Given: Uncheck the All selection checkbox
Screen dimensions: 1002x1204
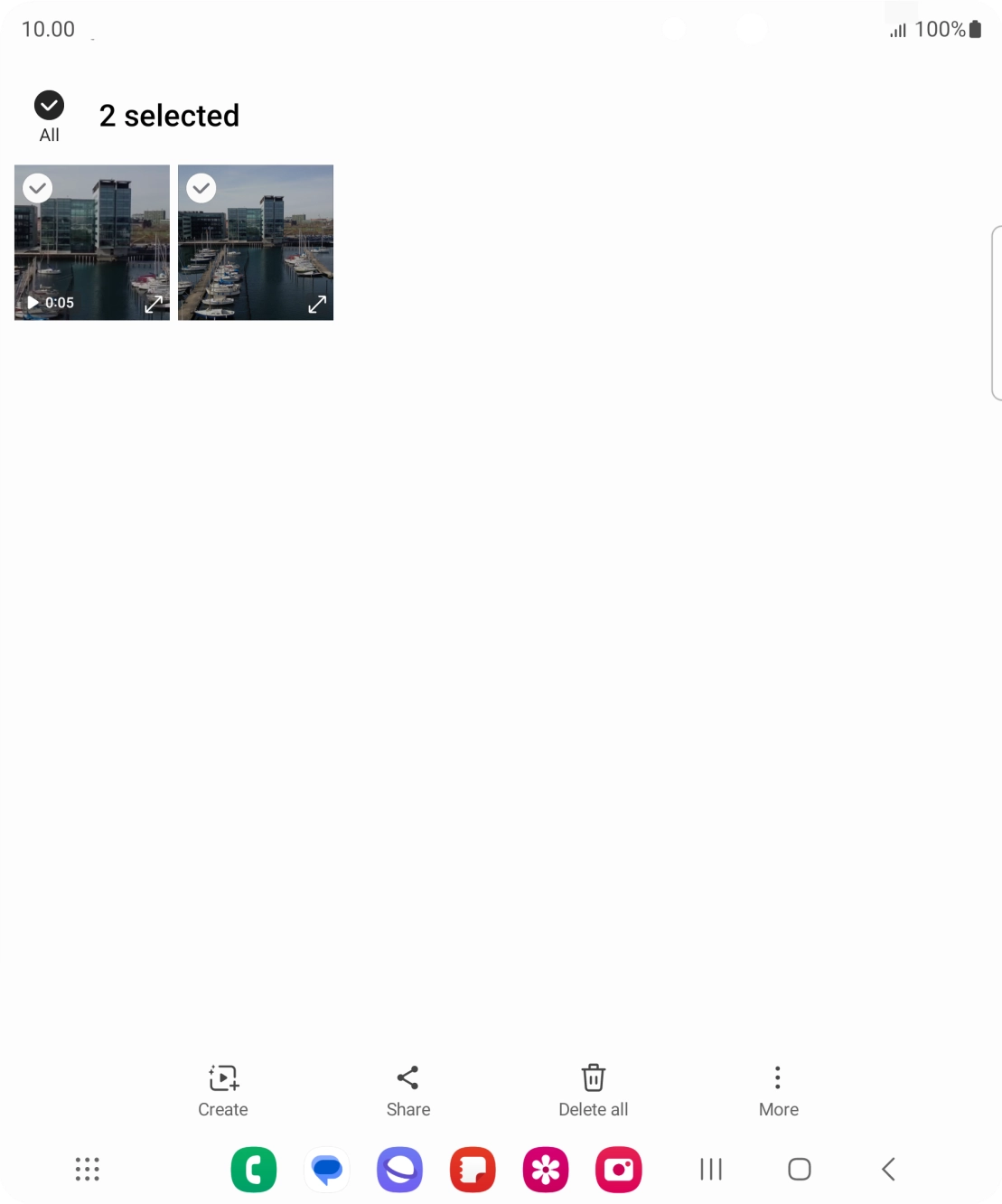Looking at the screenshot, I should (x=49, y=106).
